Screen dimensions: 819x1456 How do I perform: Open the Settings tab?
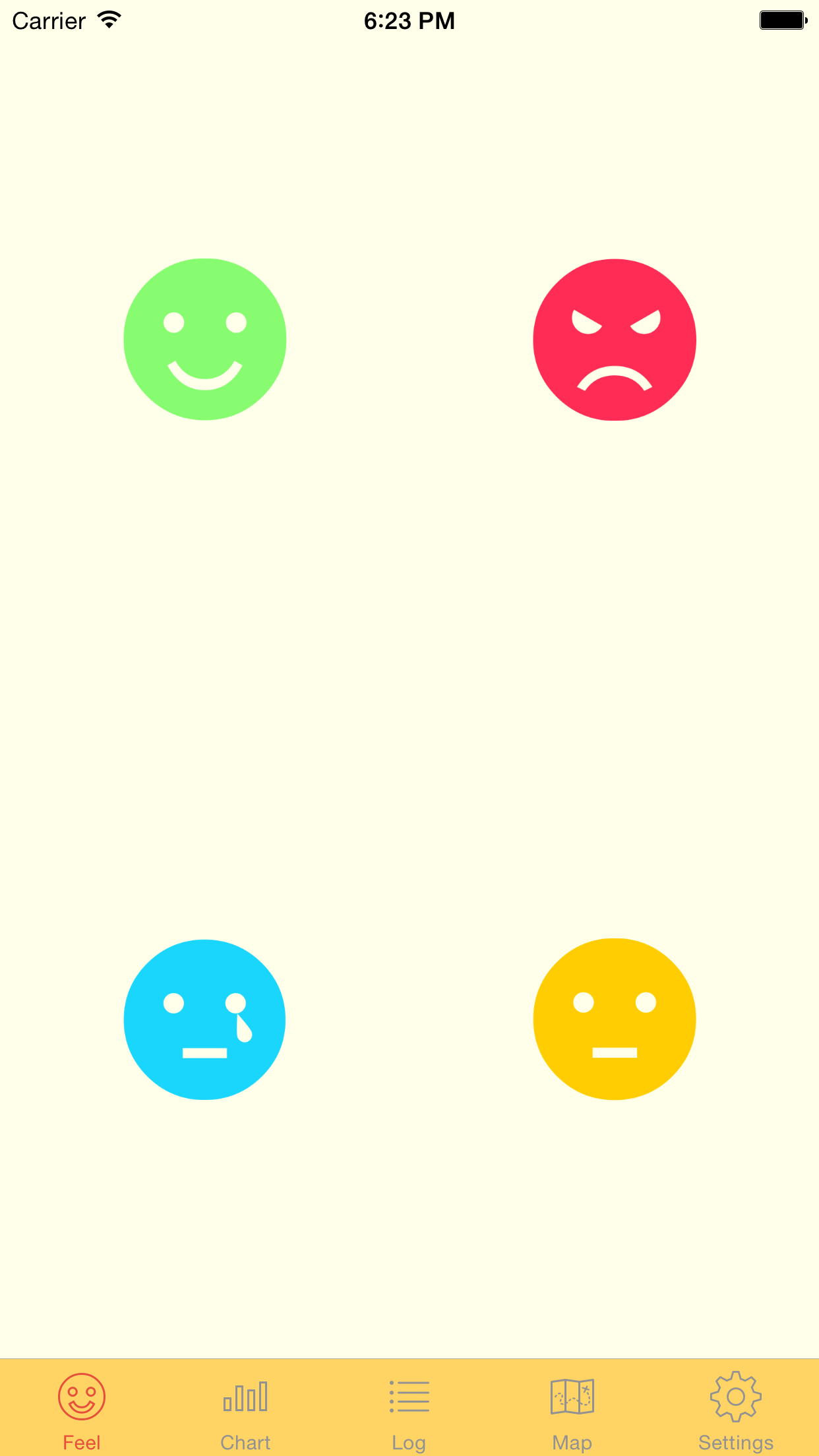736,1409
